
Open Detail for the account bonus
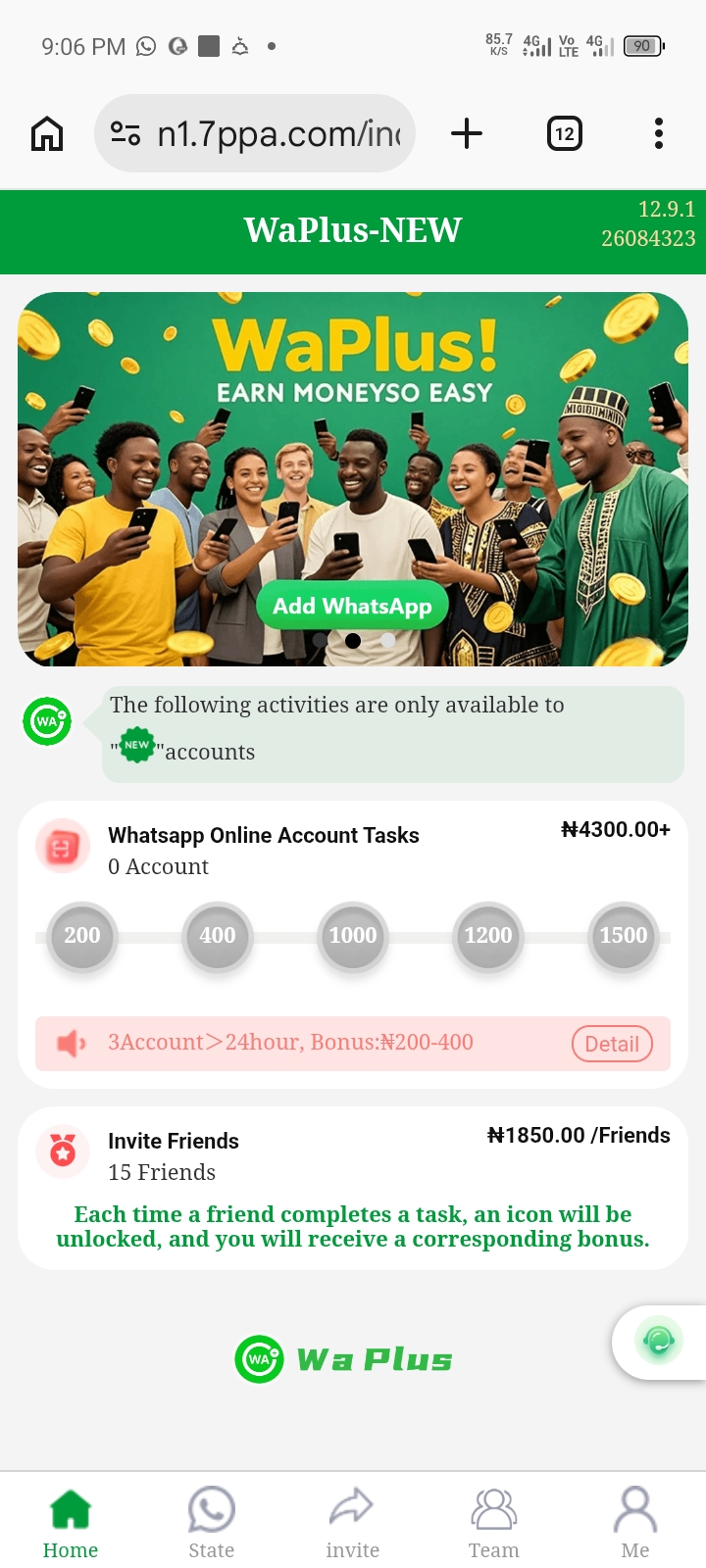coord(612,1044)
